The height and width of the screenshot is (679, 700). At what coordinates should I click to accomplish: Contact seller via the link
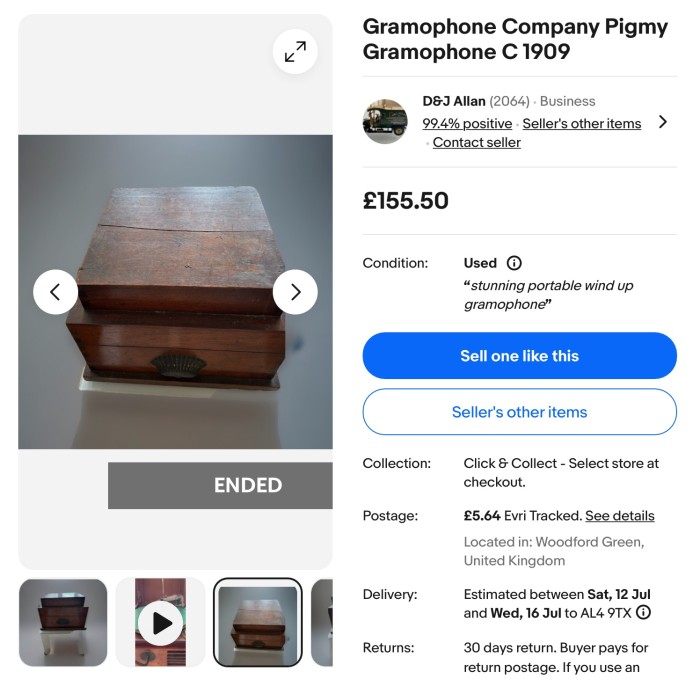point(477,142)
